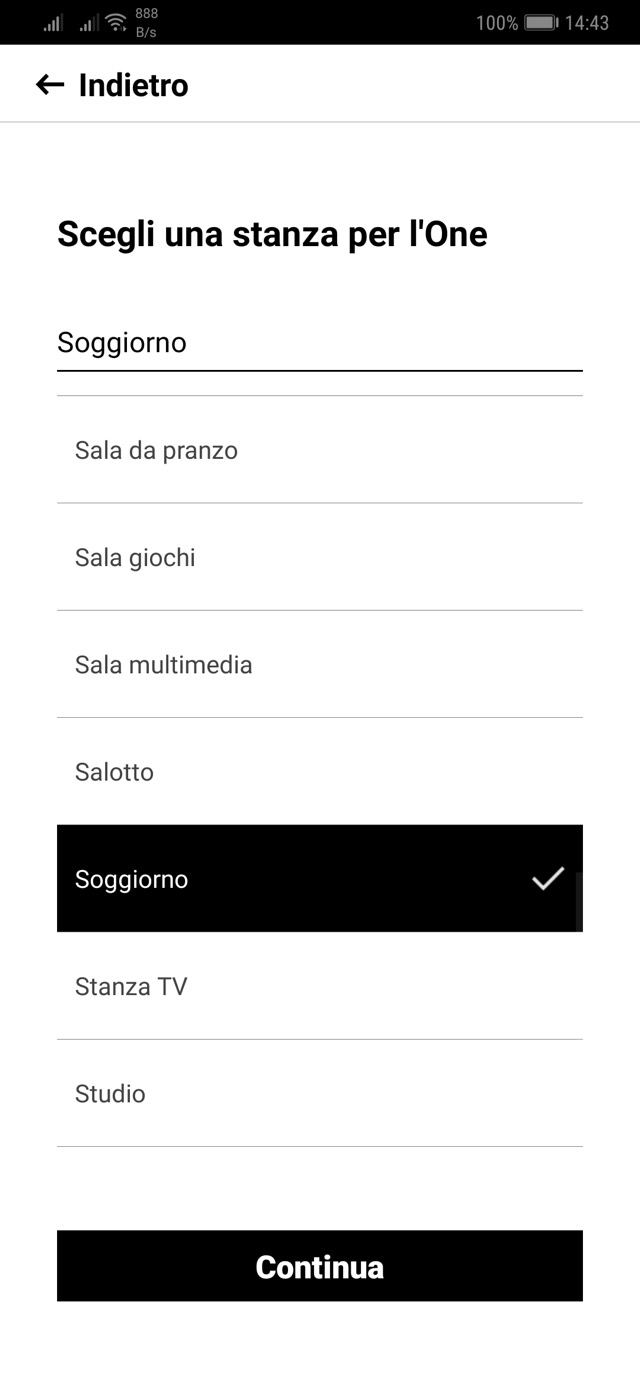
Task: Pick Sala multimedia from the list
Action: pos(319,664)
